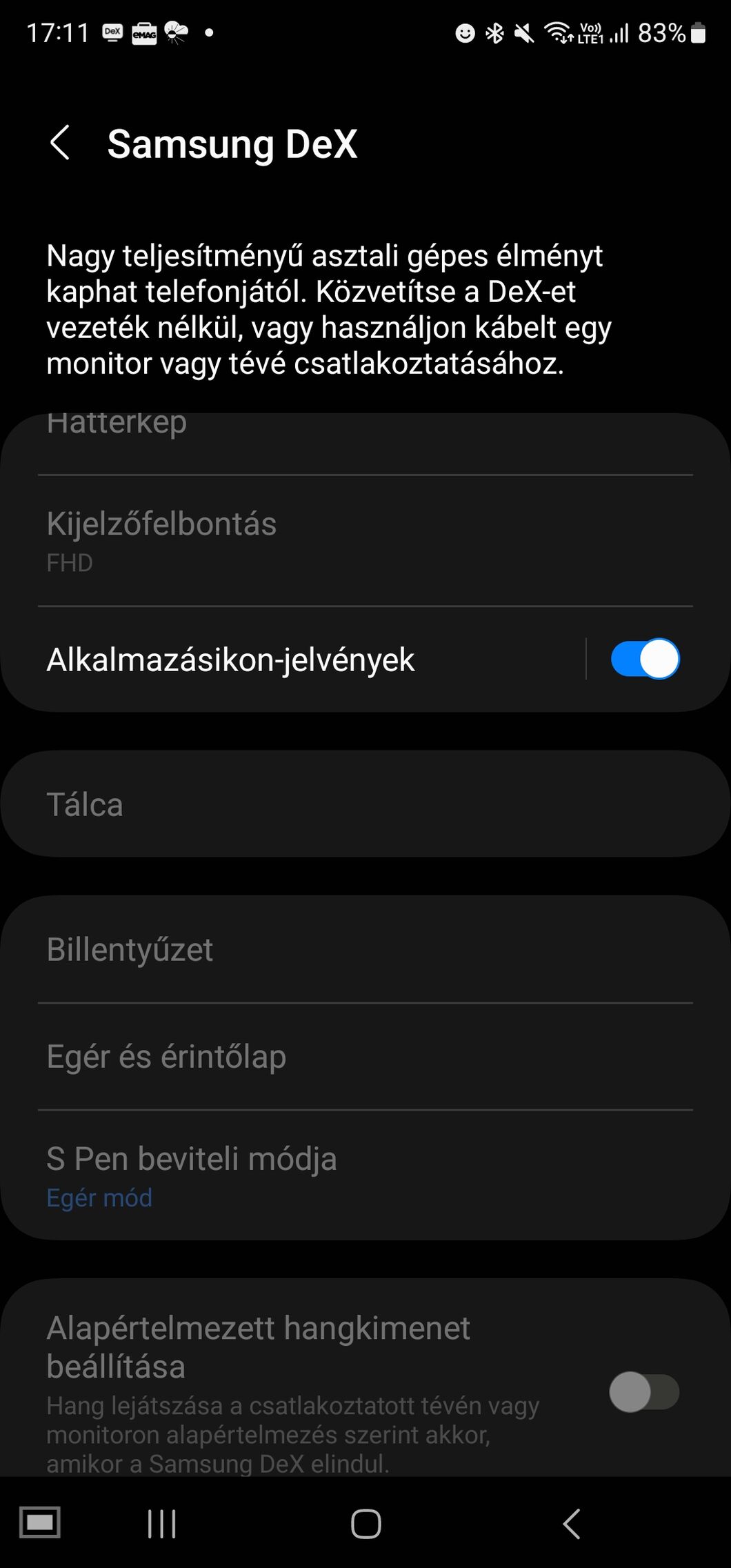Viewport: 731px width, 1568px height.
Task: Go back from Samsung DeX settings
Action: (x=61, y=143)
